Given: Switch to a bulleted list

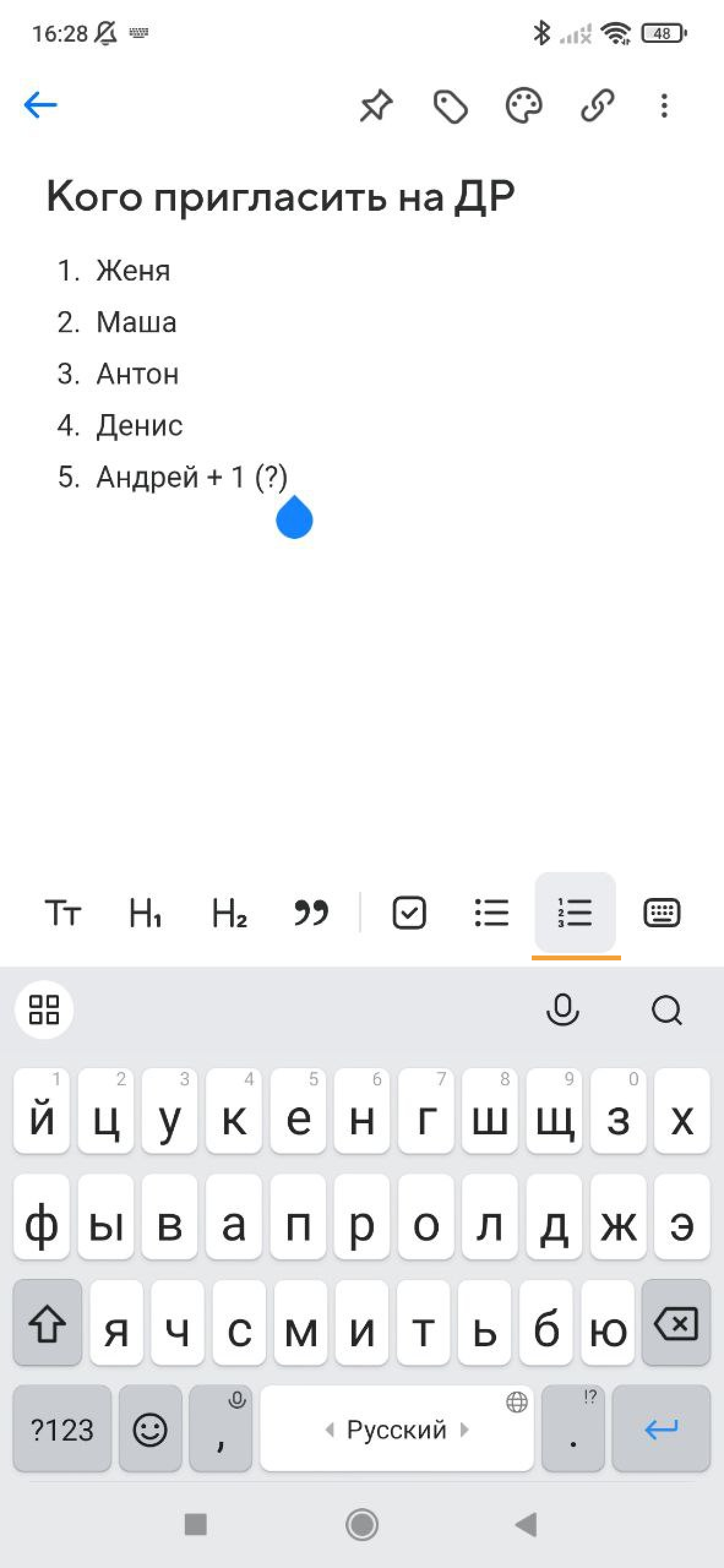Looking at the screenshot, I should pyautogui.click(x=492, y=913).
